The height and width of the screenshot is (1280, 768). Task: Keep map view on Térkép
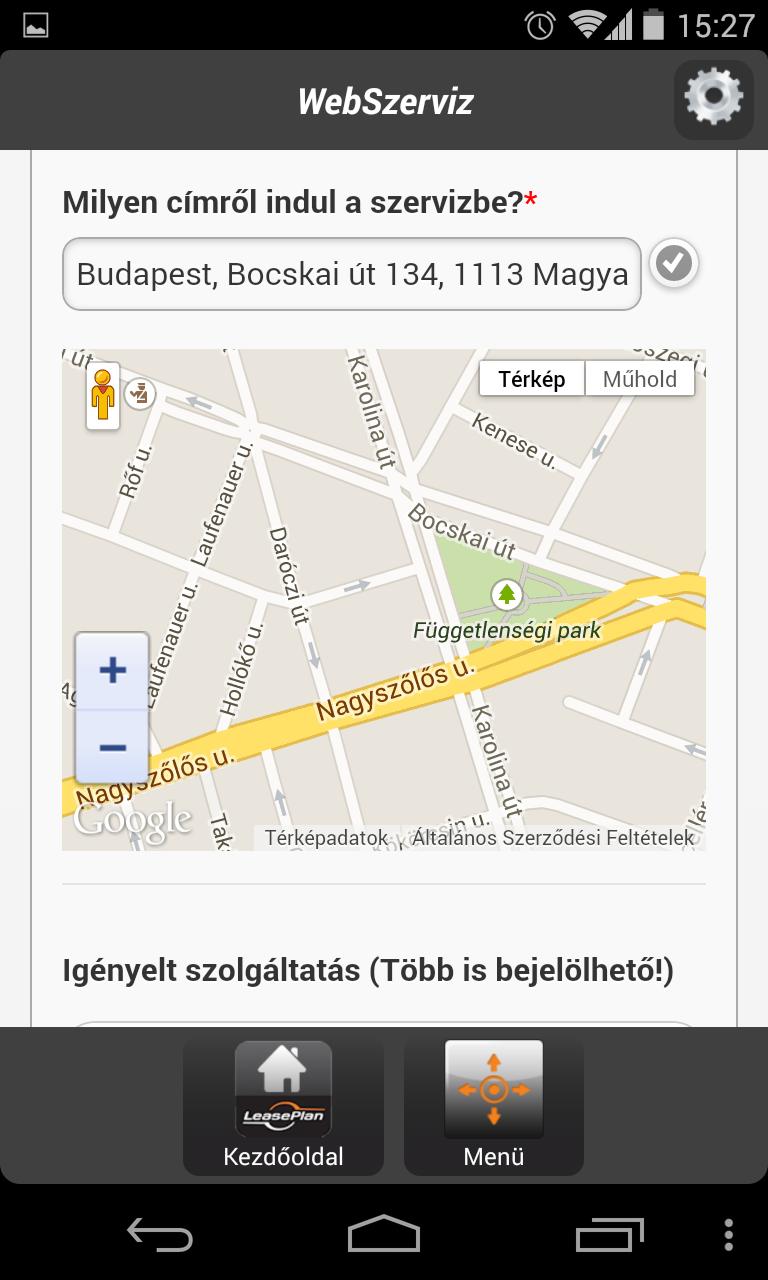[531, 378]
